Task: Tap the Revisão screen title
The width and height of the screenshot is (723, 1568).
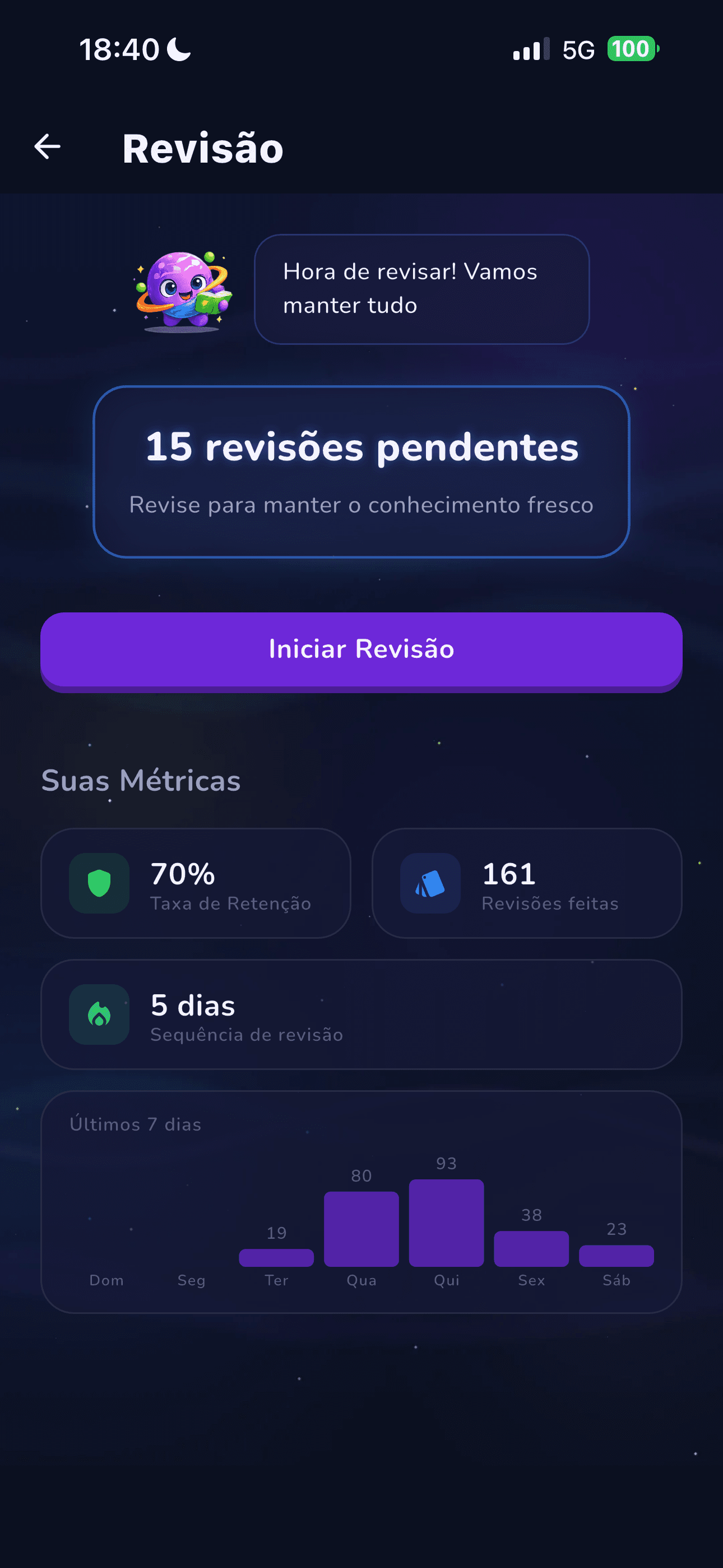Action: coord(203,148)
